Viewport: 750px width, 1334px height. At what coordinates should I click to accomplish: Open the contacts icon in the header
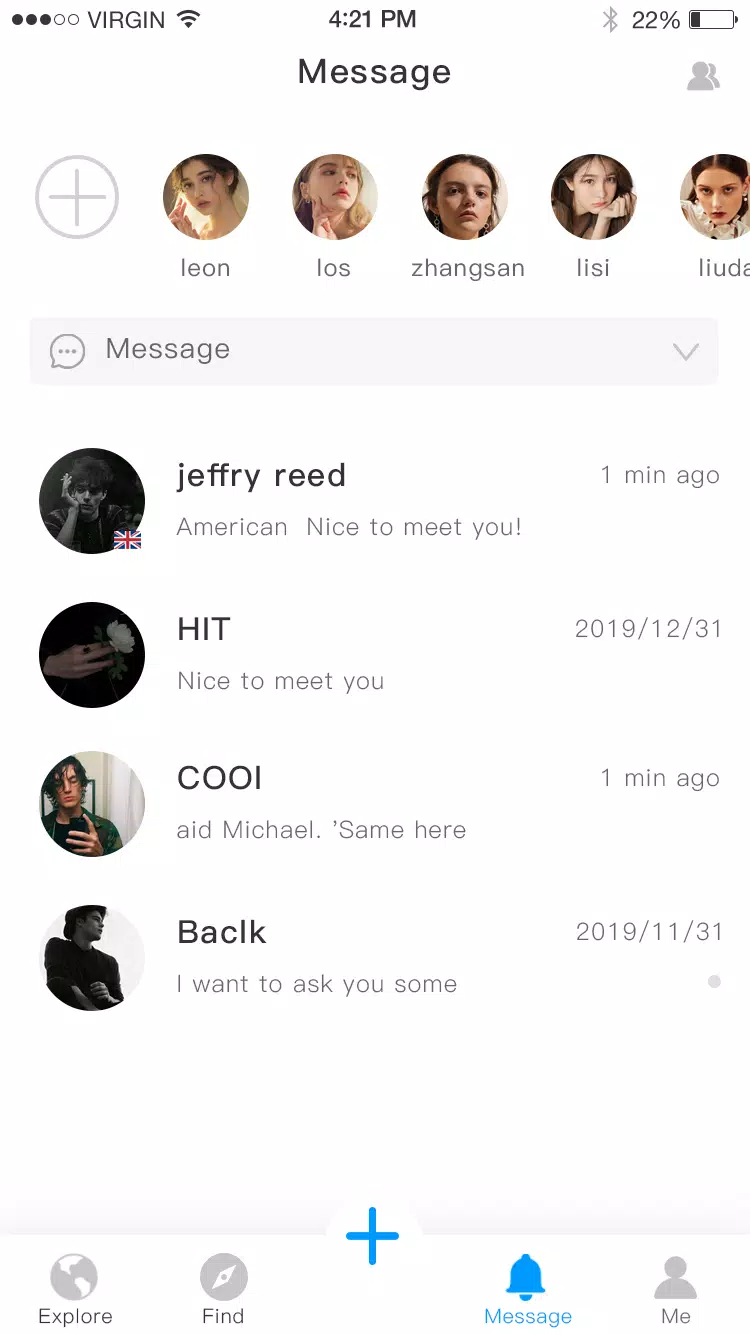tap(703, 76)
